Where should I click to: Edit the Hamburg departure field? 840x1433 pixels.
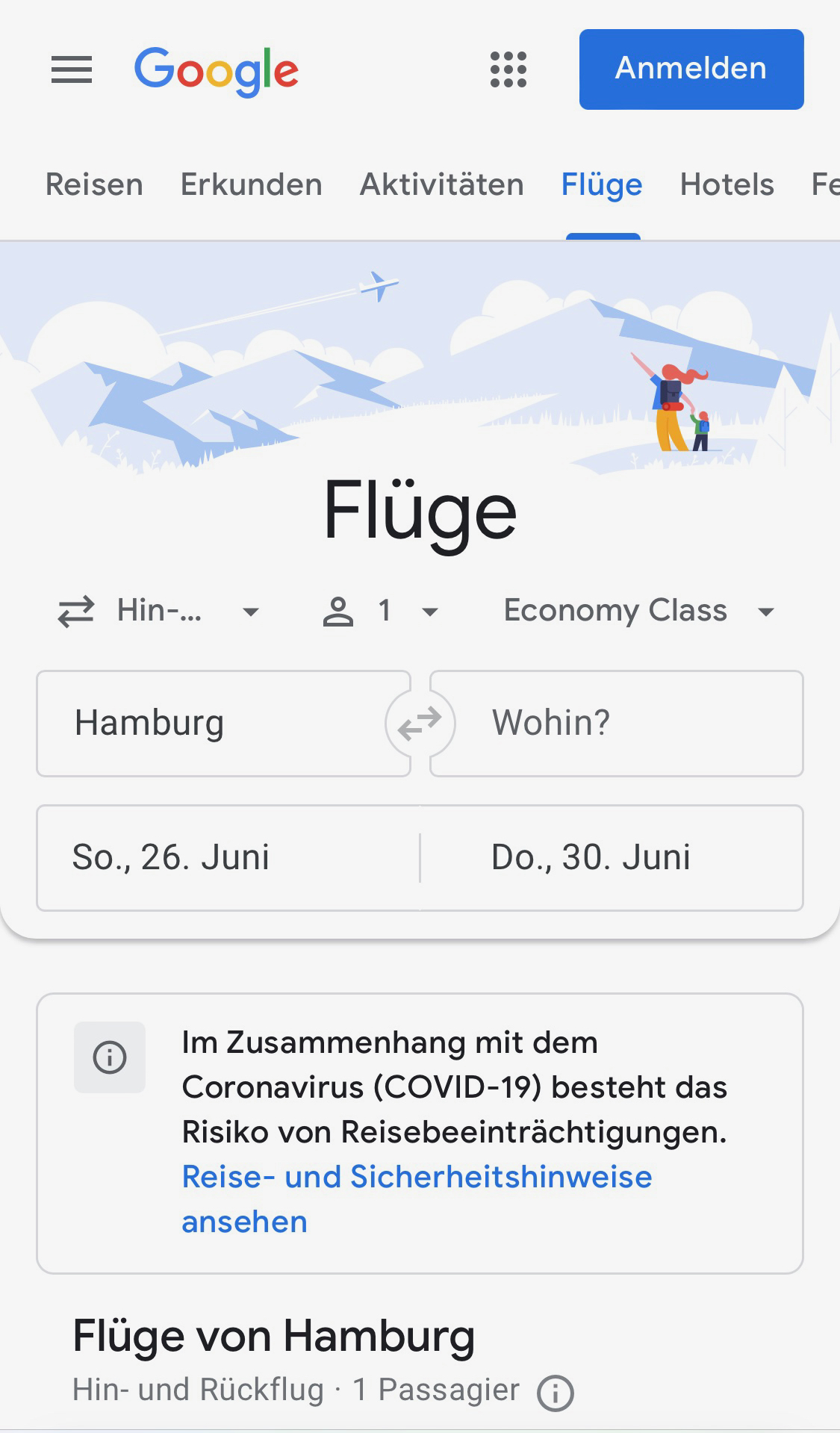[x=209, y=723]
